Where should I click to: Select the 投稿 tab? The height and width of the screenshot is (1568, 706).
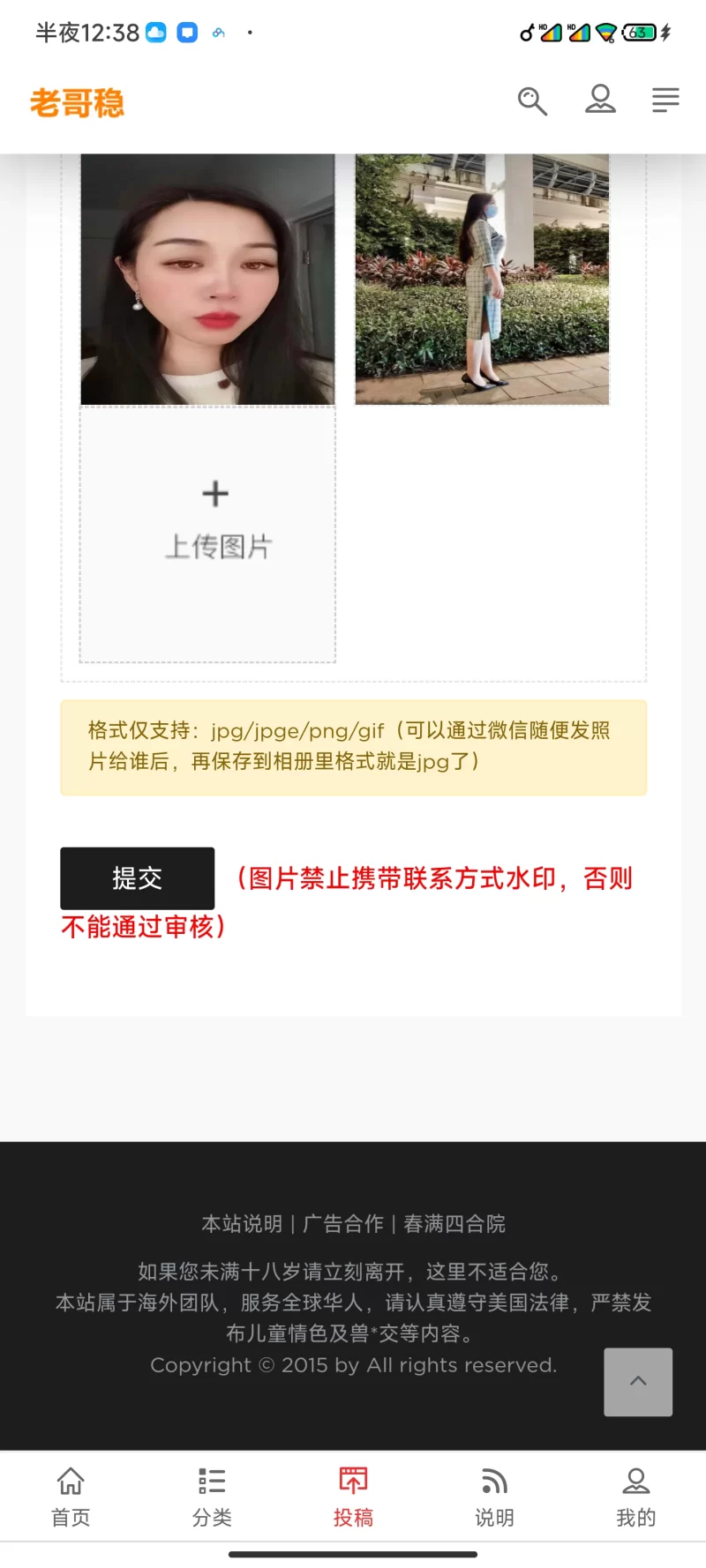tap(353, 1497)
